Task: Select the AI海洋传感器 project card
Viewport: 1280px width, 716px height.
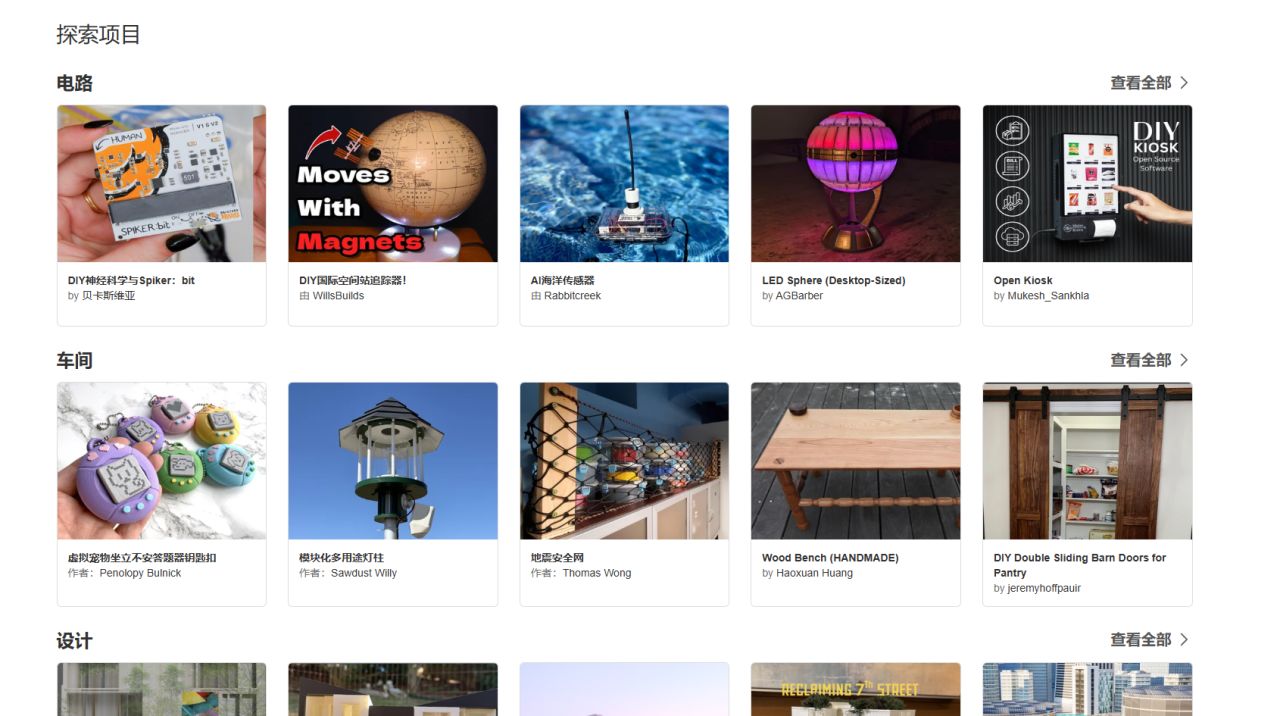Action: [624, 184]
